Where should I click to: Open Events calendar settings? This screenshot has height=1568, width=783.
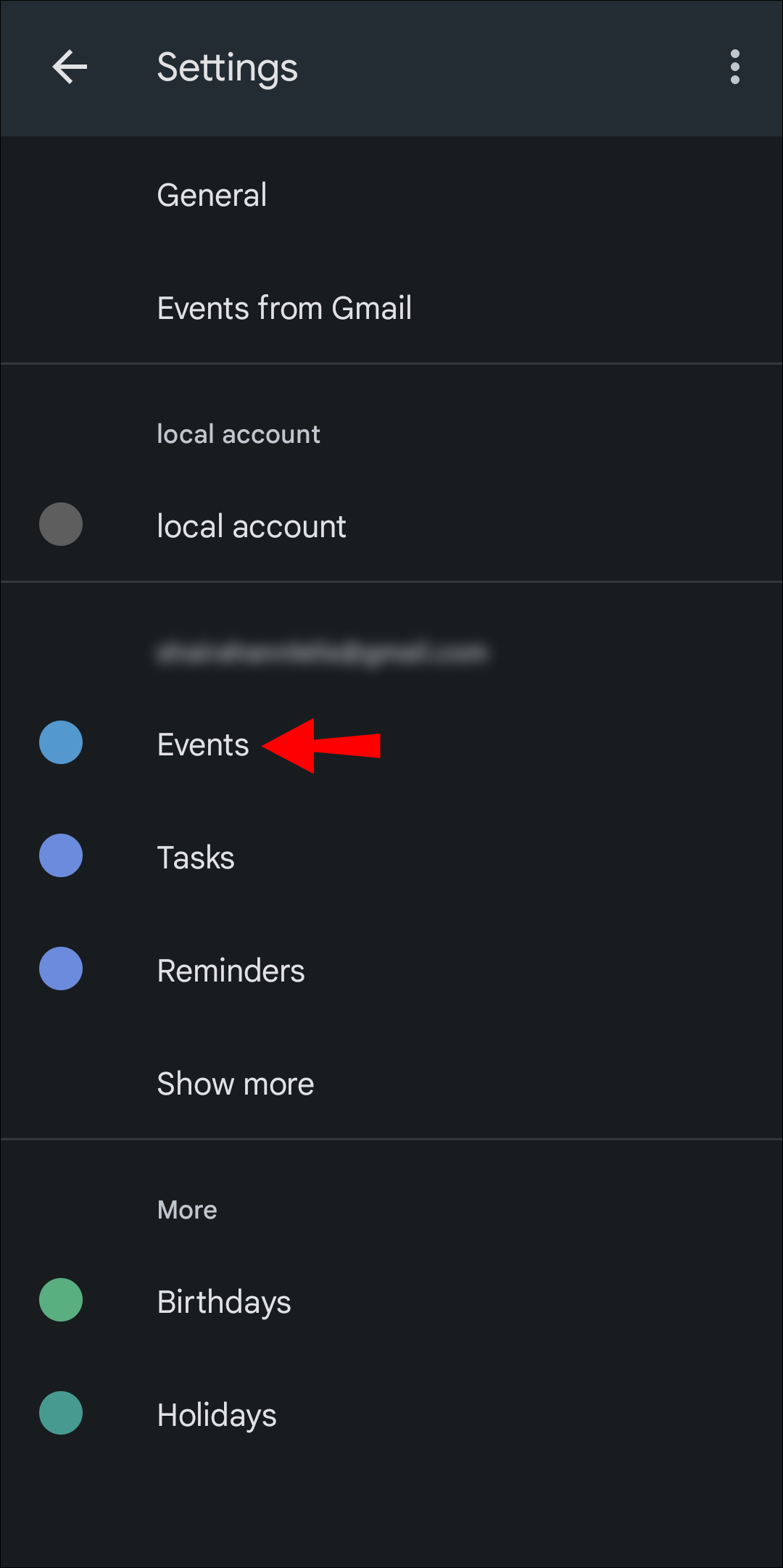click(x=203, y=744)
